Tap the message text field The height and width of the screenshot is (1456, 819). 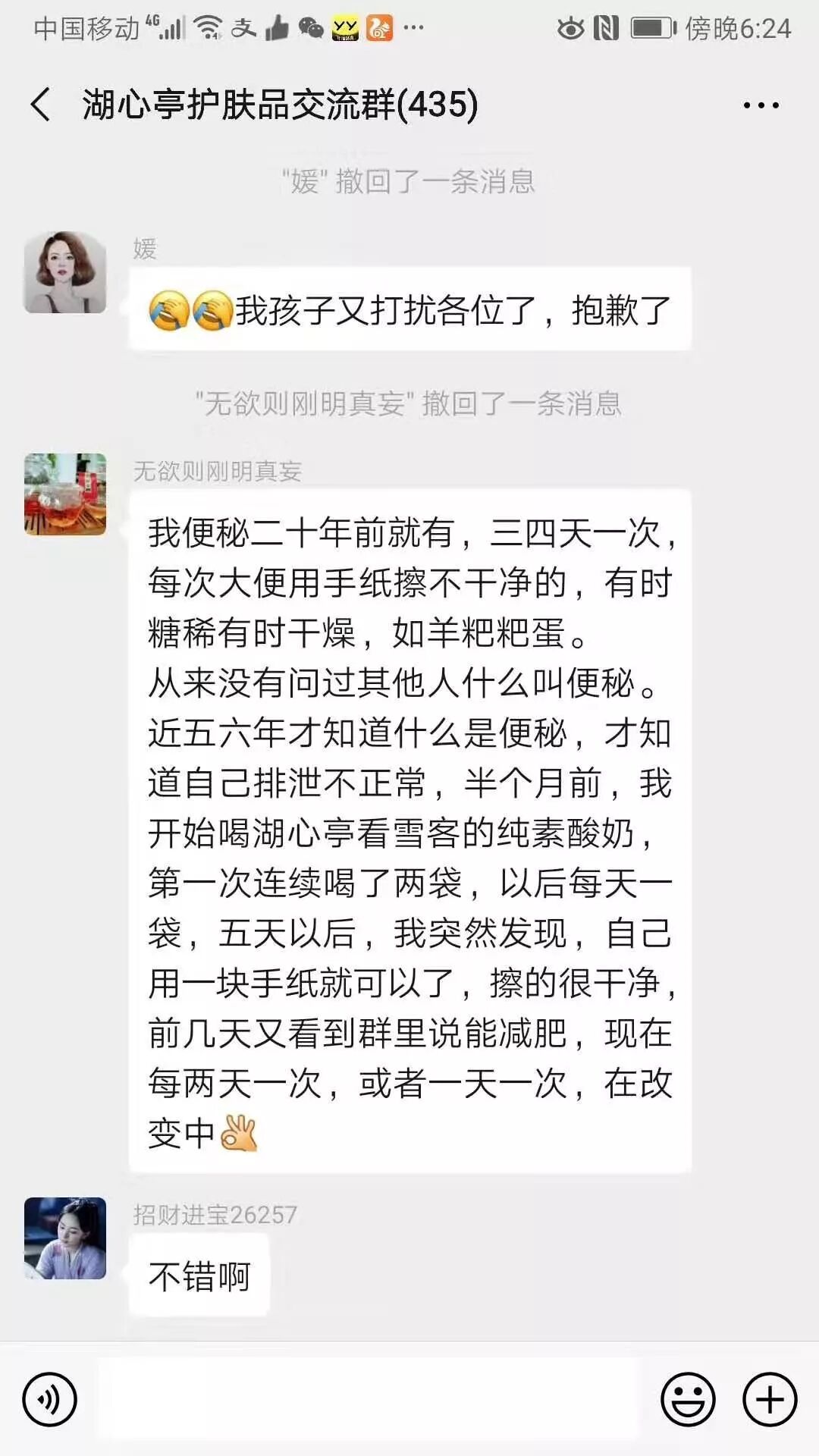point(369,1399)
